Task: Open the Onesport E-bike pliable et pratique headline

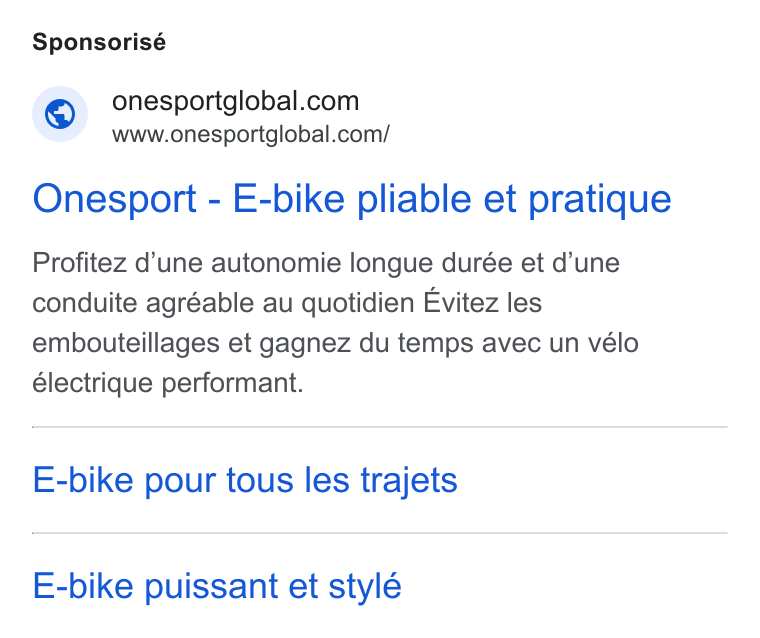Action: coord(352,199)
